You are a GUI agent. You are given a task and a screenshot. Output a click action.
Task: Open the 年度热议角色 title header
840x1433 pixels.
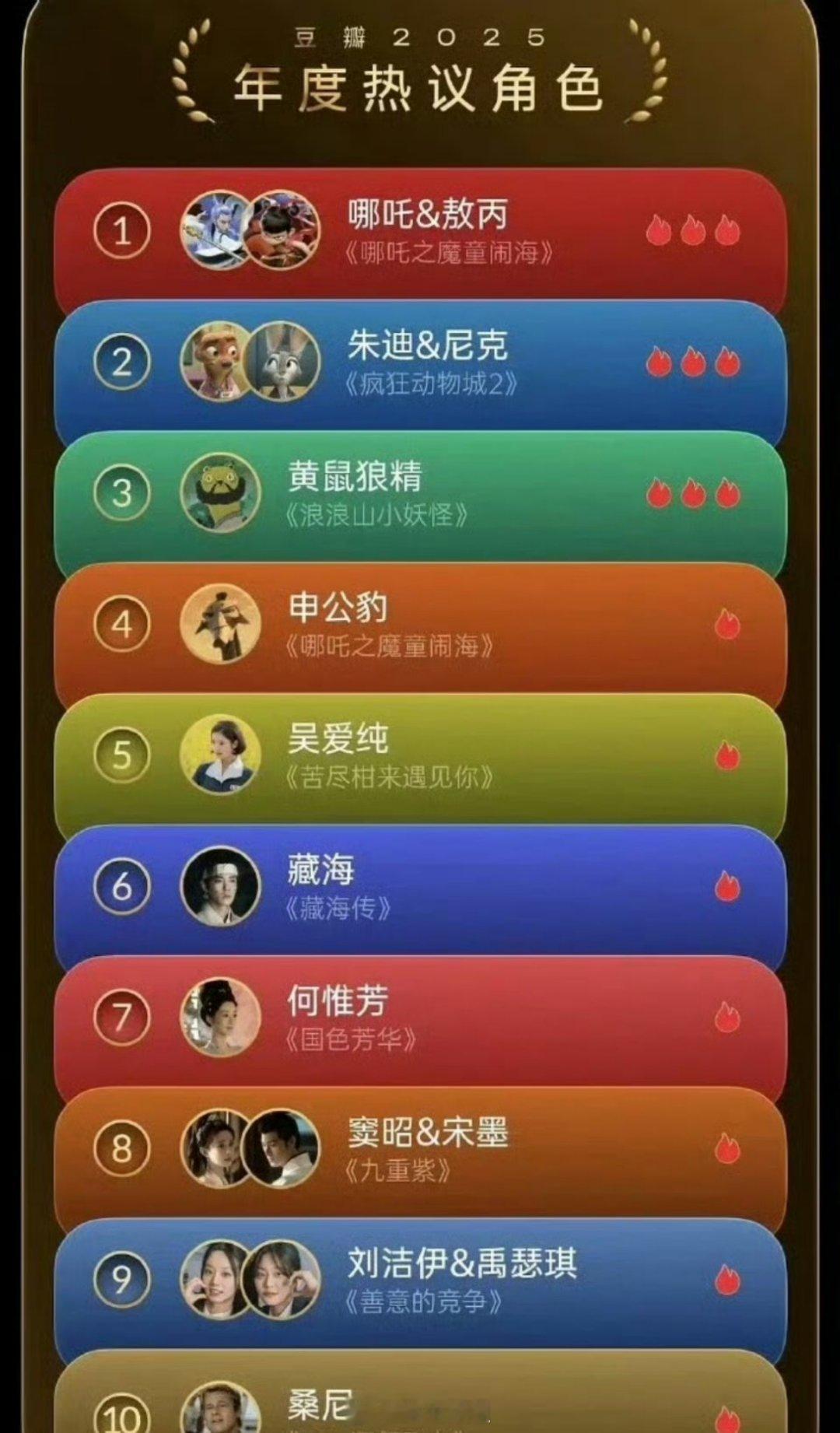point(420,86)
